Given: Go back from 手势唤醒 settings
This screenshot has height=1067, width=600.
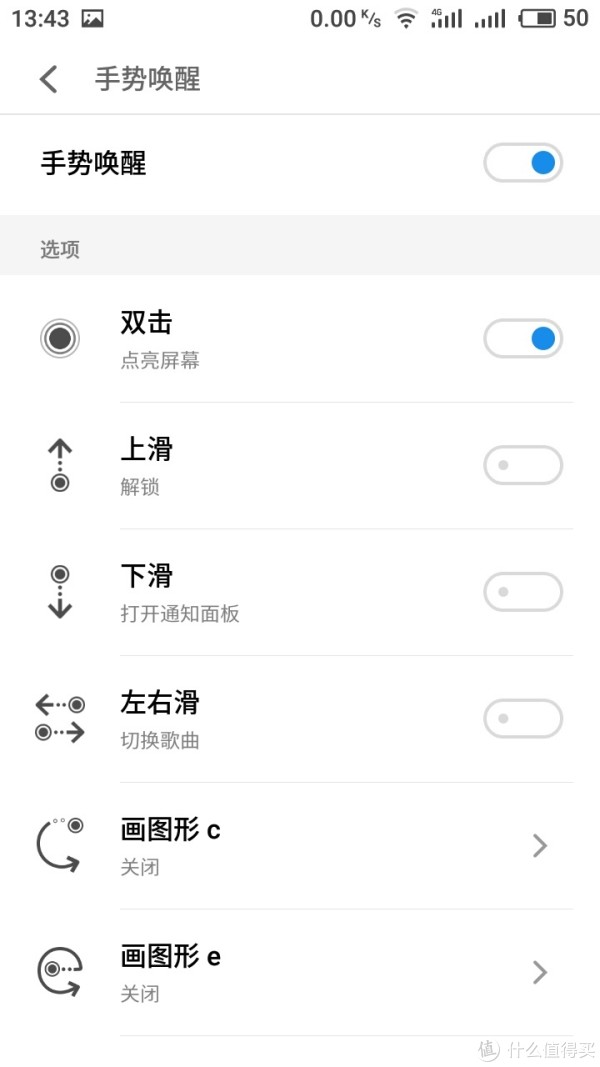Looking at the screenshot, I should (49, 80).
